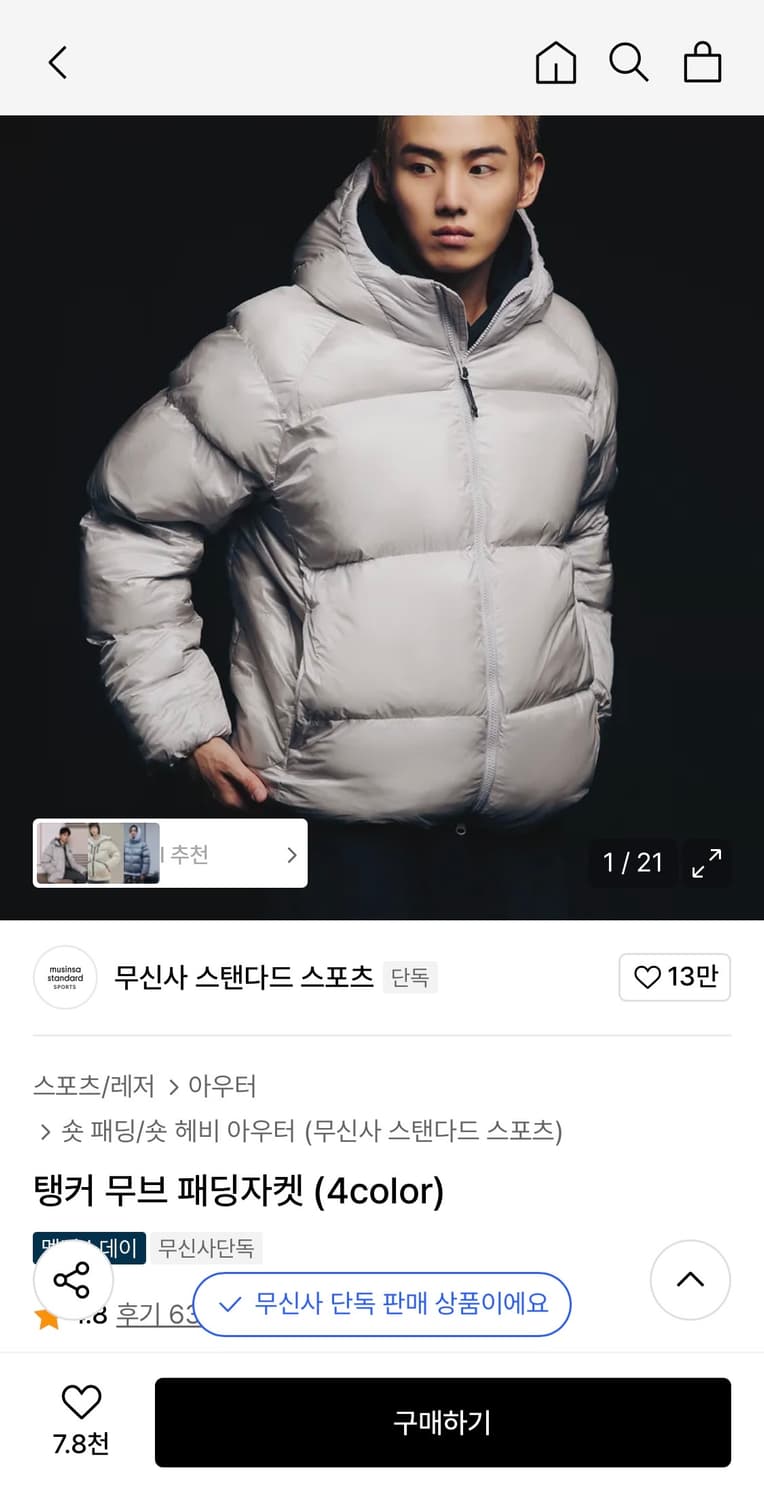Open the 스포츠/레저 category menu
The width and height of the screenshot is (764, 1500).
pos(95,1086)
